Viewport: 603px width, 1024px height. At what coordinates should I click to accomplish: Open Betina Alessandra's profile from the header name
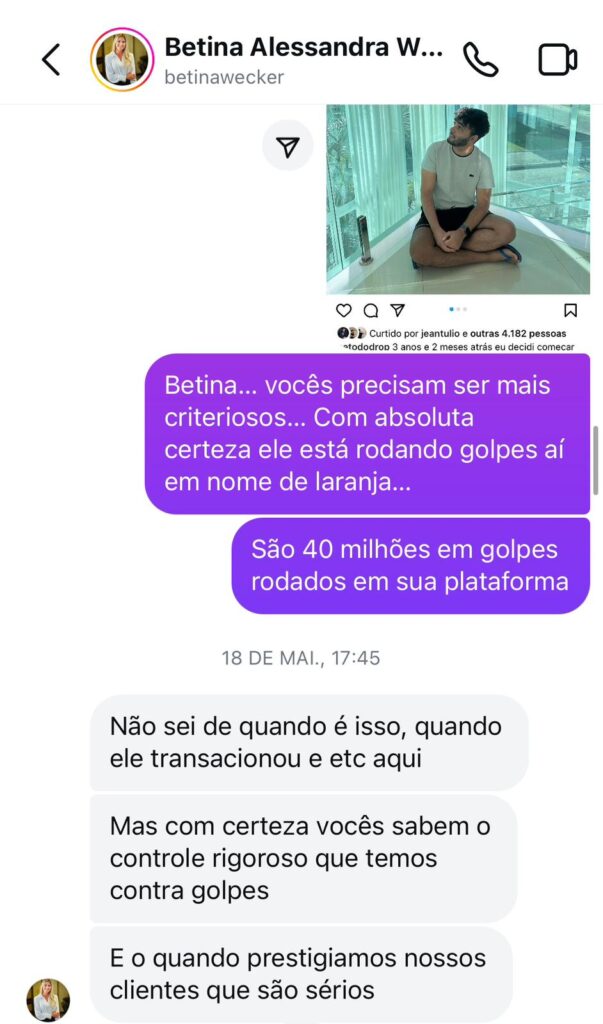tap(302, 48)
